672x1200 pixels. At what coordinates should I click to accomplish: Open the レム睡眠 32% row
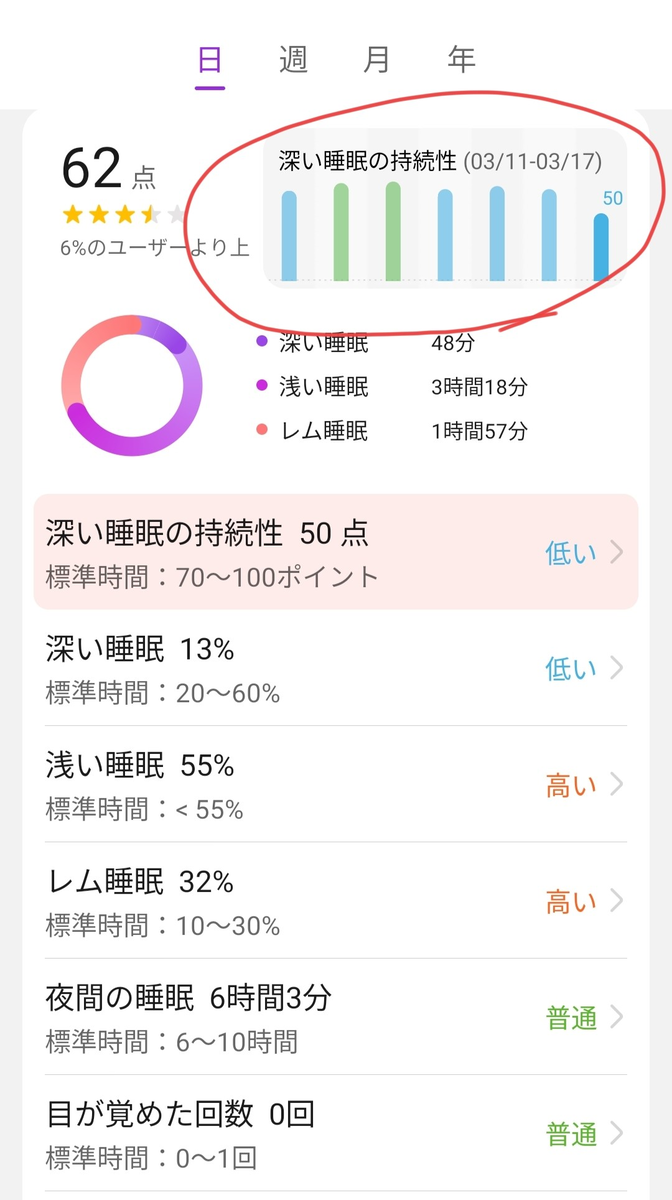[336, 900]
